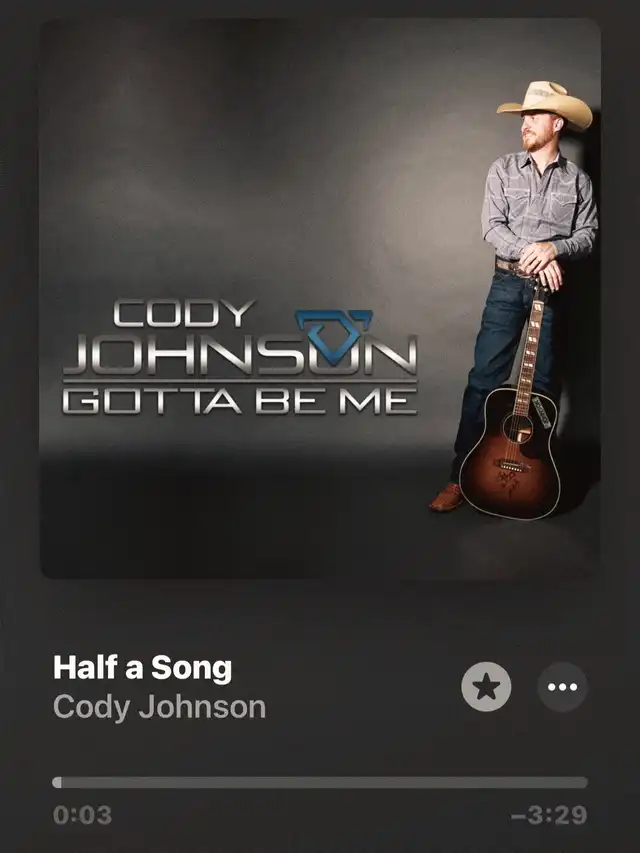640x853 pixels.
Task: Favorite the song Half a Song
Action: pos(486,686)
